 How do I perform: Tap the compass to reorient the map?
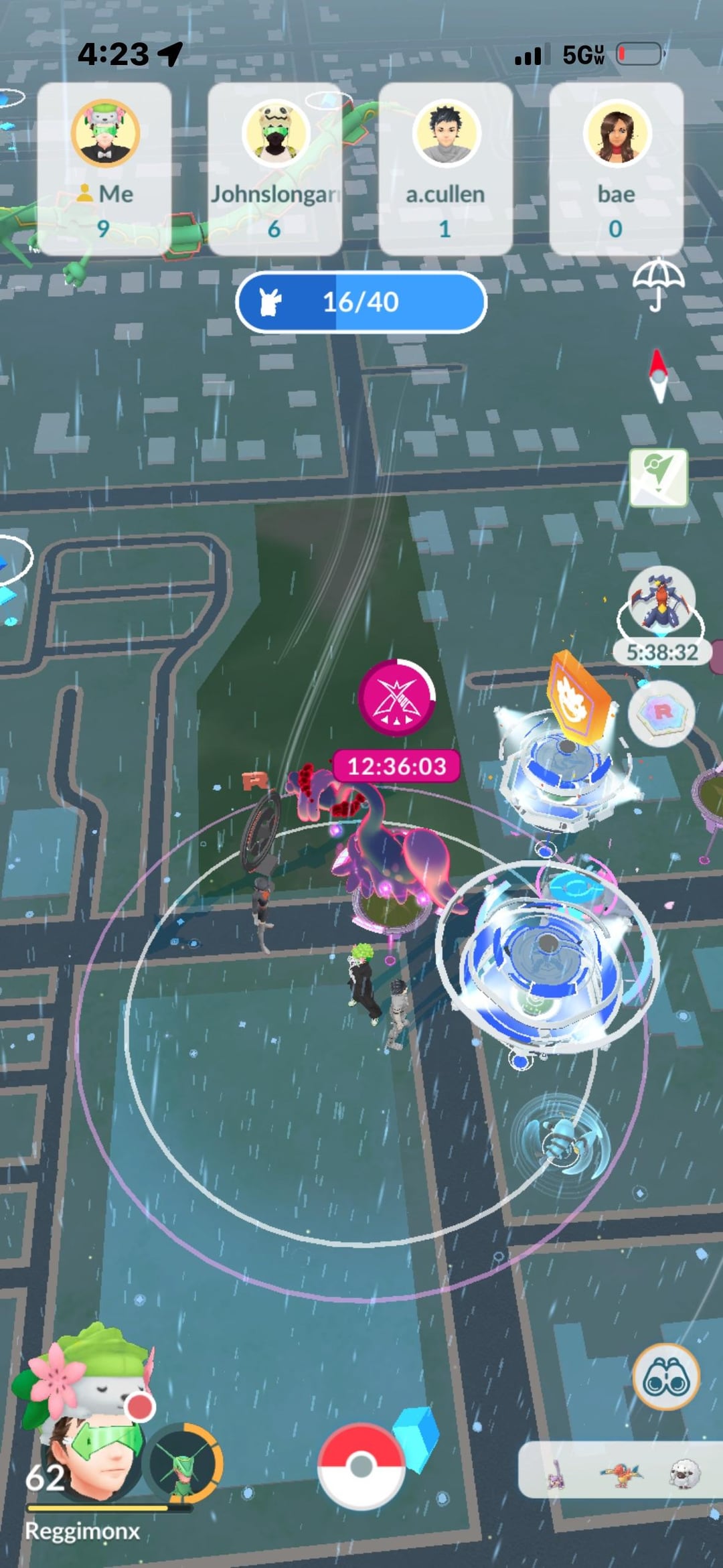click(659, 375)
